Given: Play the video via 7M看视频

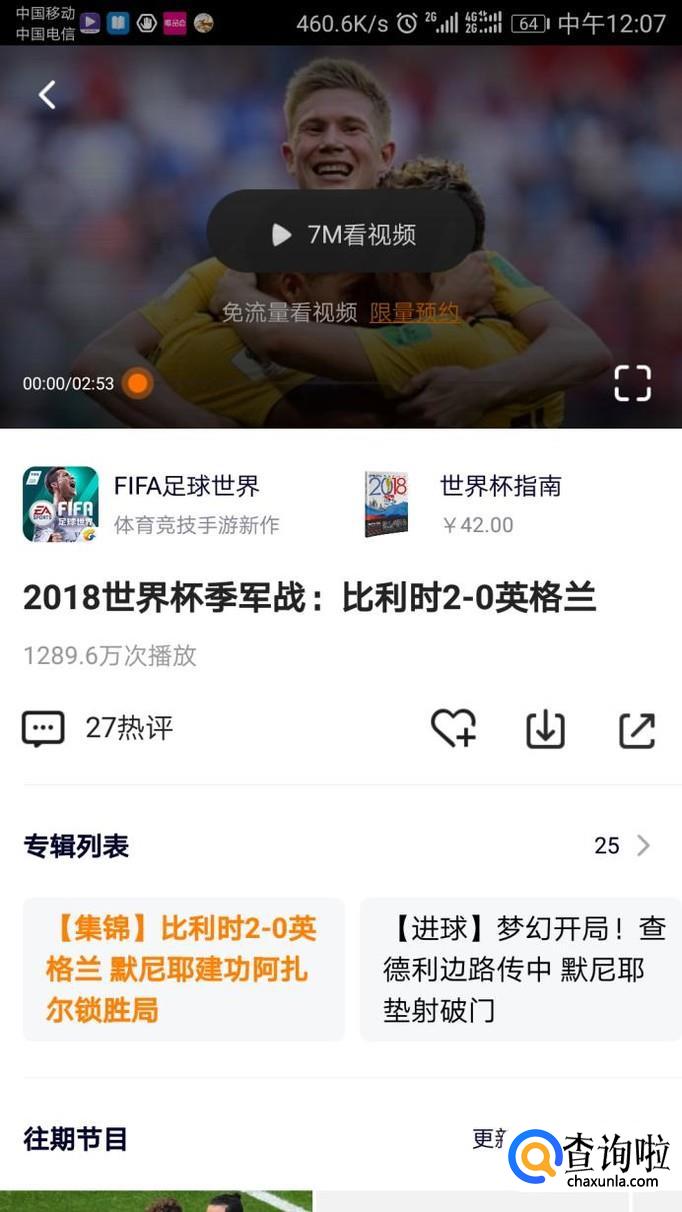Looking at the screenshot, I should (x=341, y=234).
